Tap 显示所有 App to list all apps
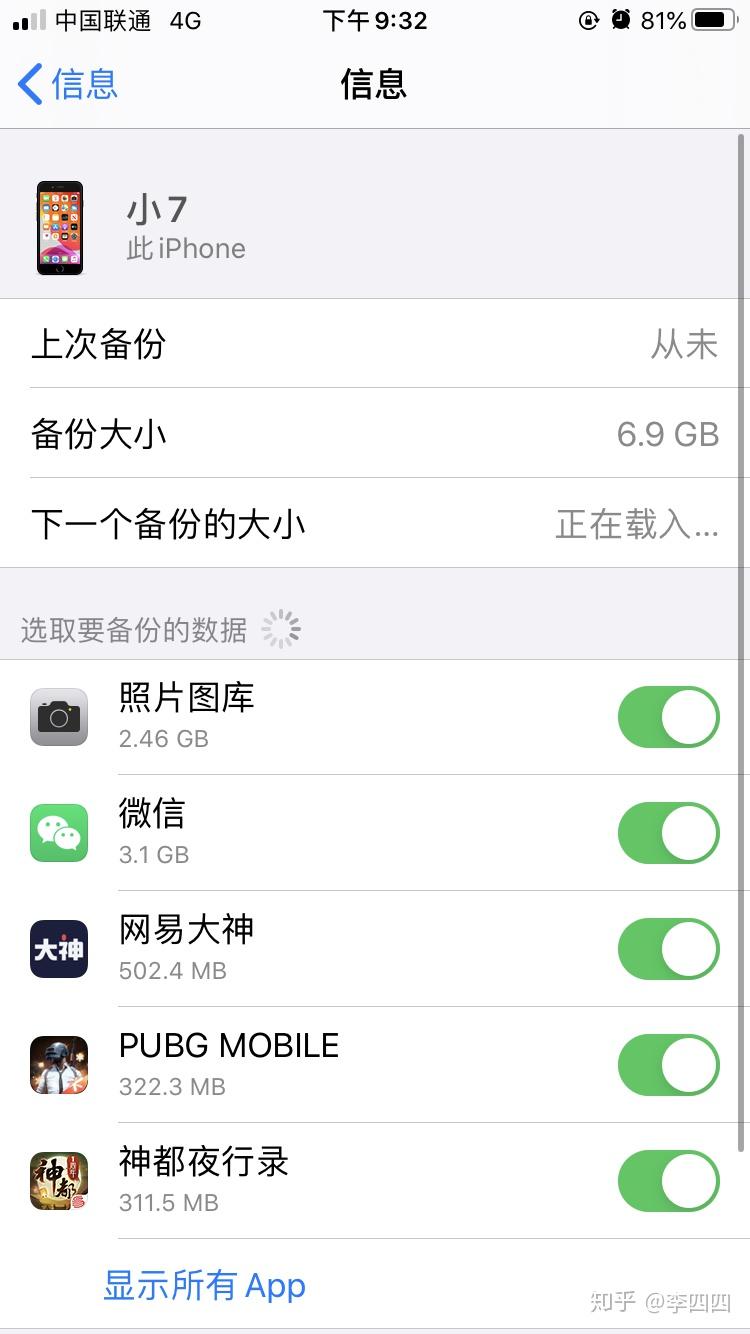The width and height of the screenshot is (750, 1334). tap(205, 1286)
